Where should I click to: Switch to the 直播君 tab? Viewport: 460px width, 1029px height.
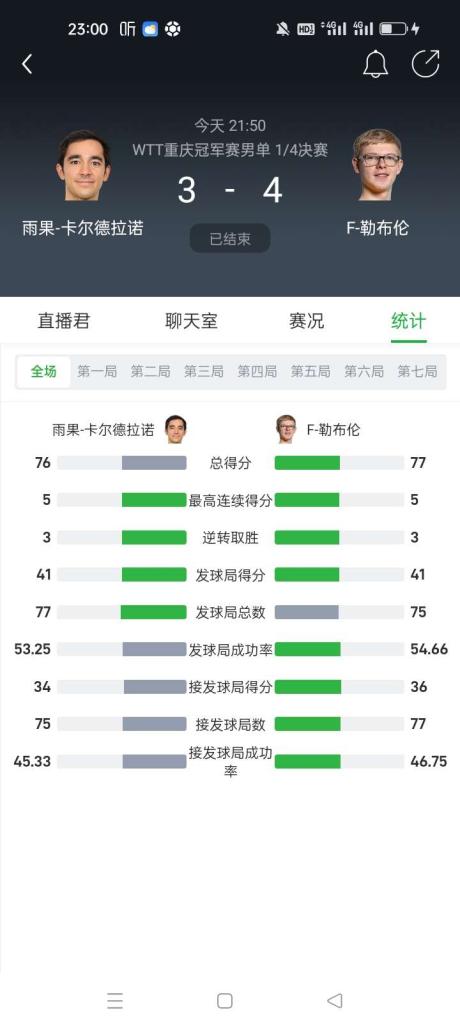64,321
